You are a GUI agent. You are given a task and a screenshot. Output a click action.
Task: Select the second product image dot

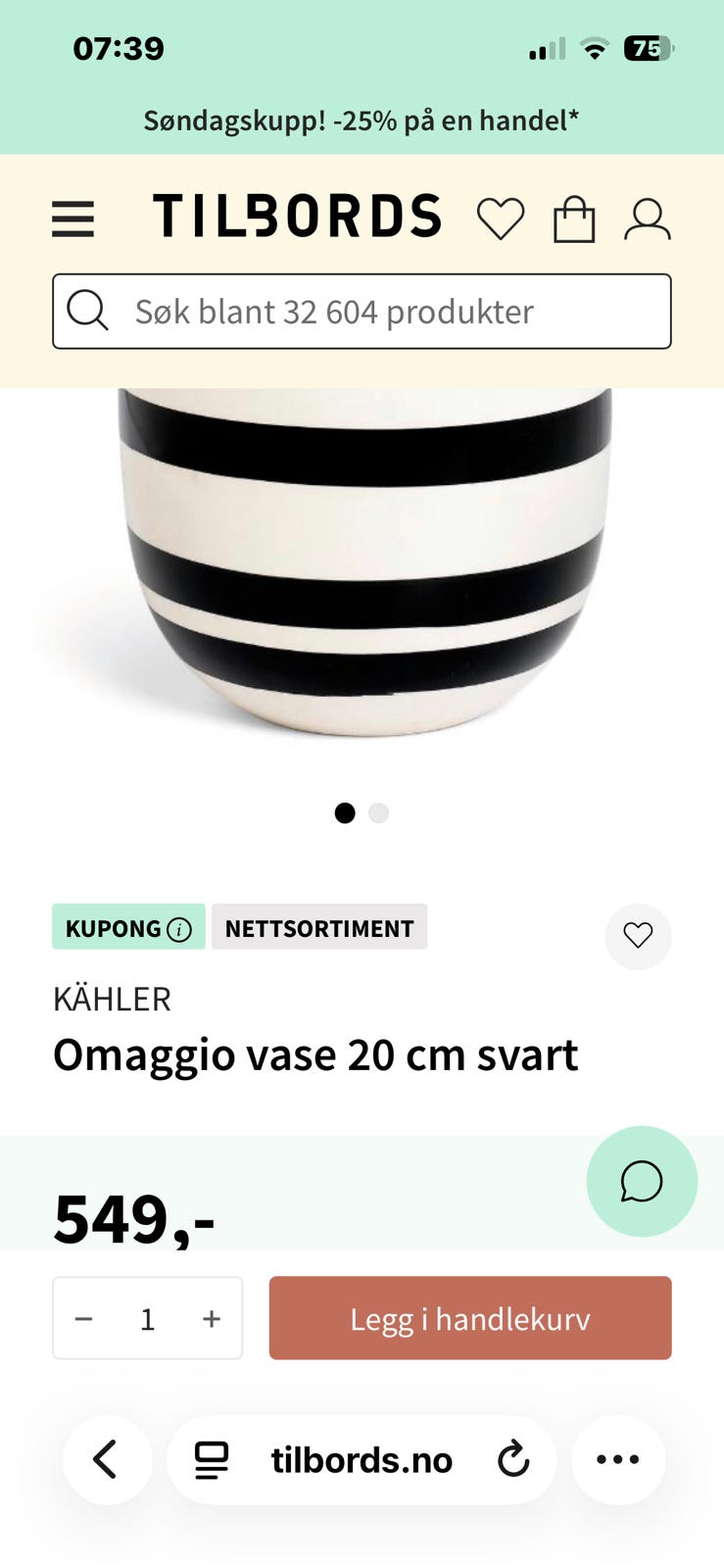coord(379,812)
